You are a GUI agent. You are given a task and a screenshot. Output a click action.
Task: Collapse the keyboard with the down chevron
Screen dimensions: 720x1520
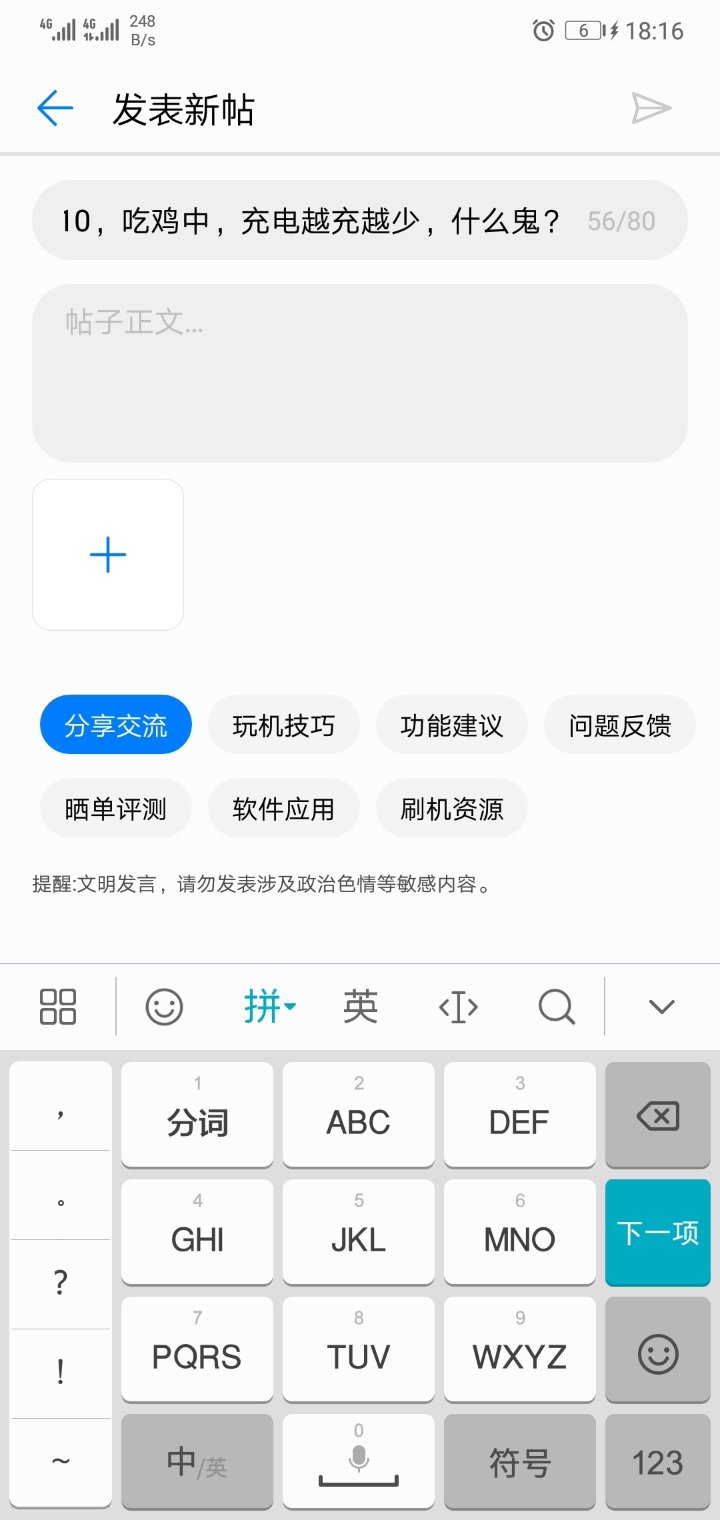(662, 1006)
